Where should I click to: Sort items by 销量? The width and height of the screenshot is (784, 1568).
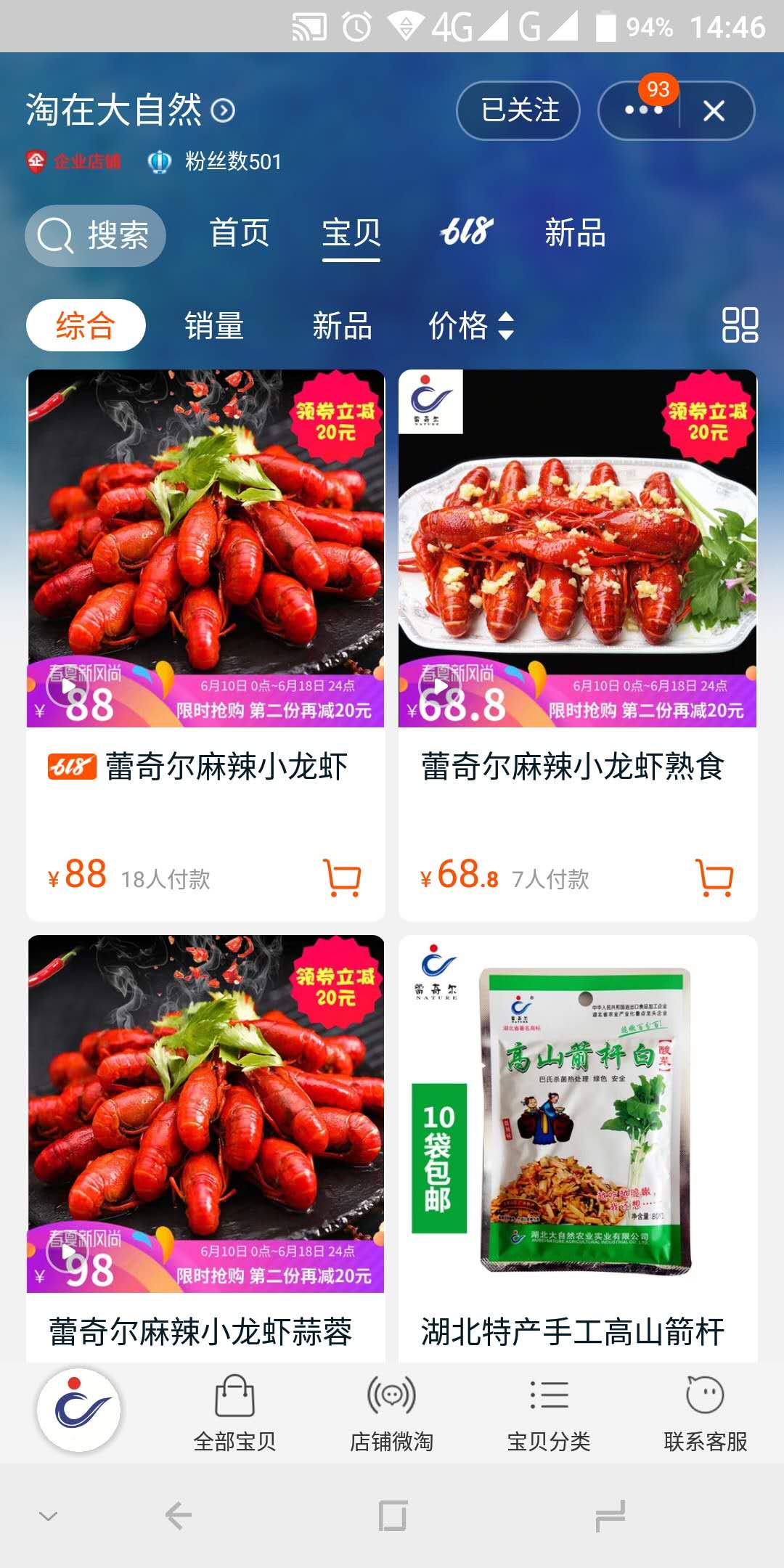tap(213, 325)
